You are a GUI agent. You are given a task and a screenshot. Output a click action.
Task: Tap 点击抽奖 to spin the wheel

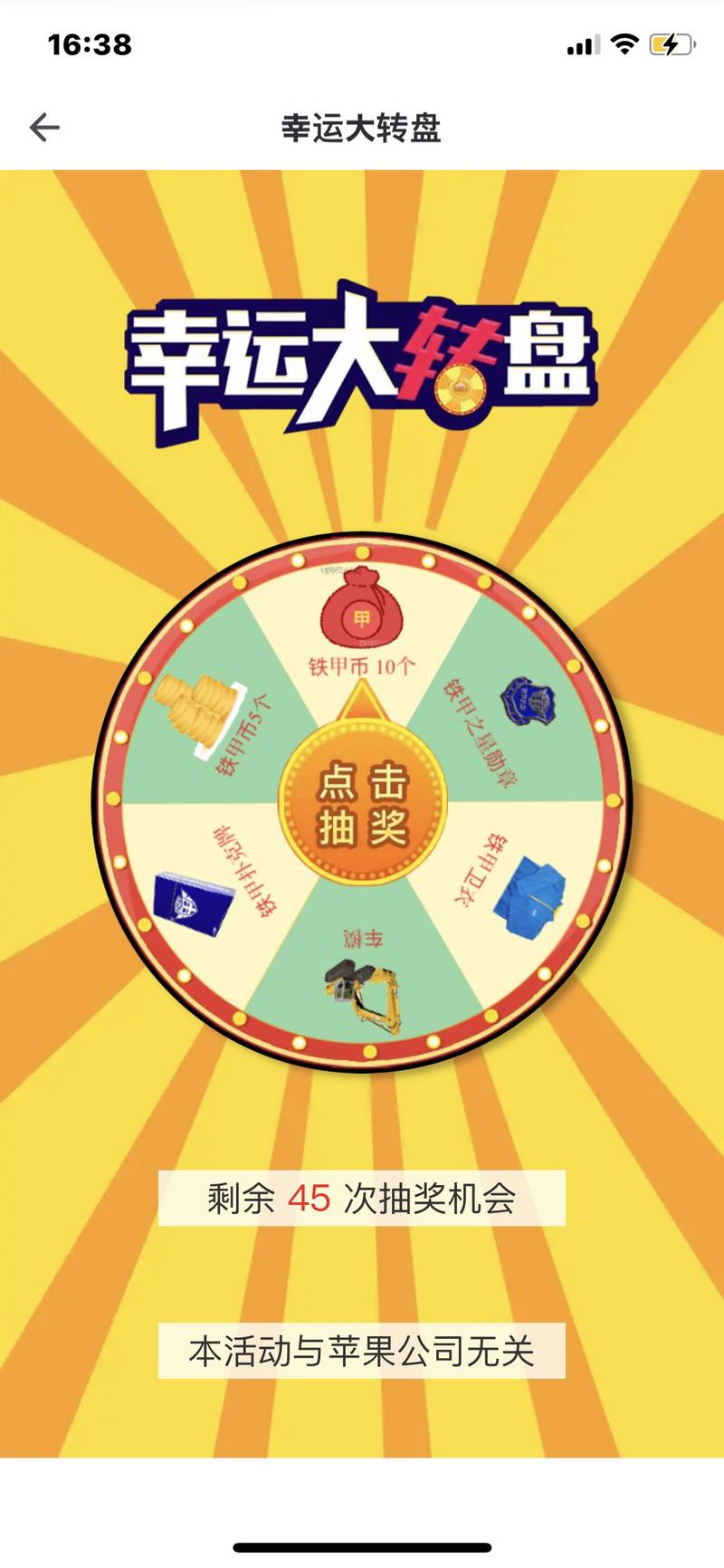pyautogui.click(x=362, y=805)
